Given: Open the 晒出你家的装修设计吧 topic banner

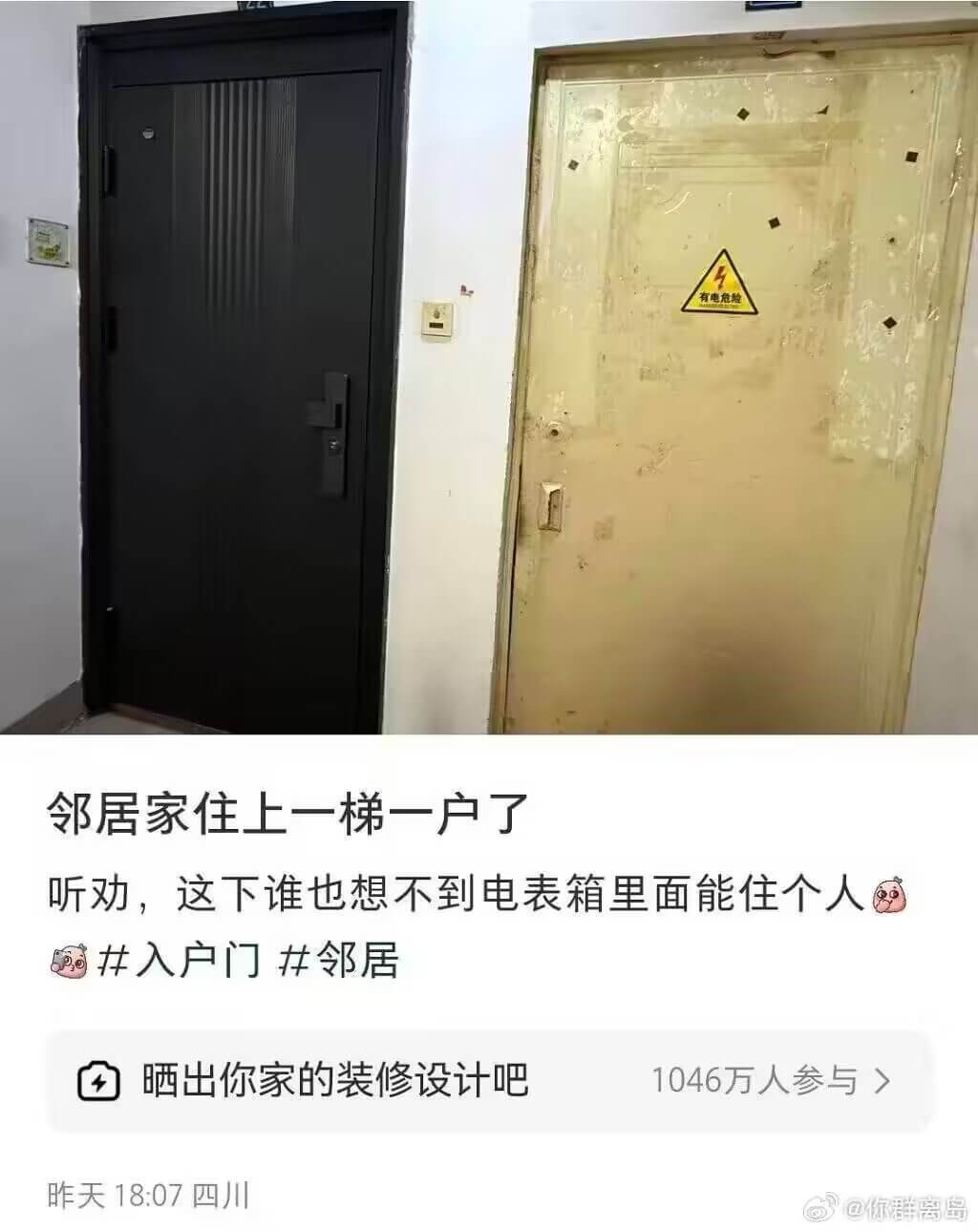Looking at the screenshot, I should tap(487, 1082).
